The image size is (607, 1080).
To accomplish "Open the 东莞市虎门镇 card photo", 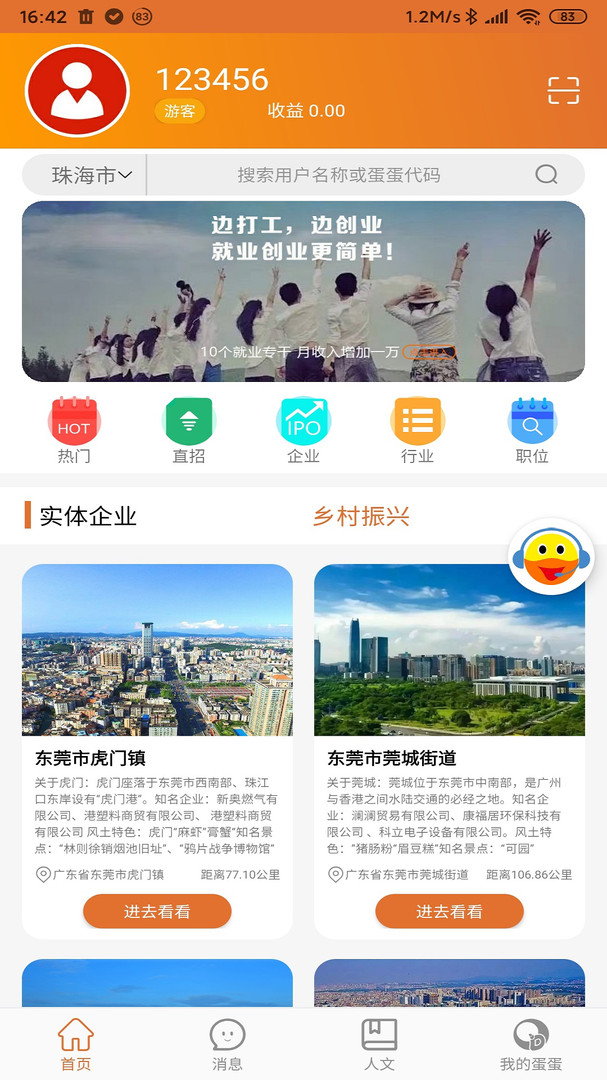I will click(x=157, y=650).
